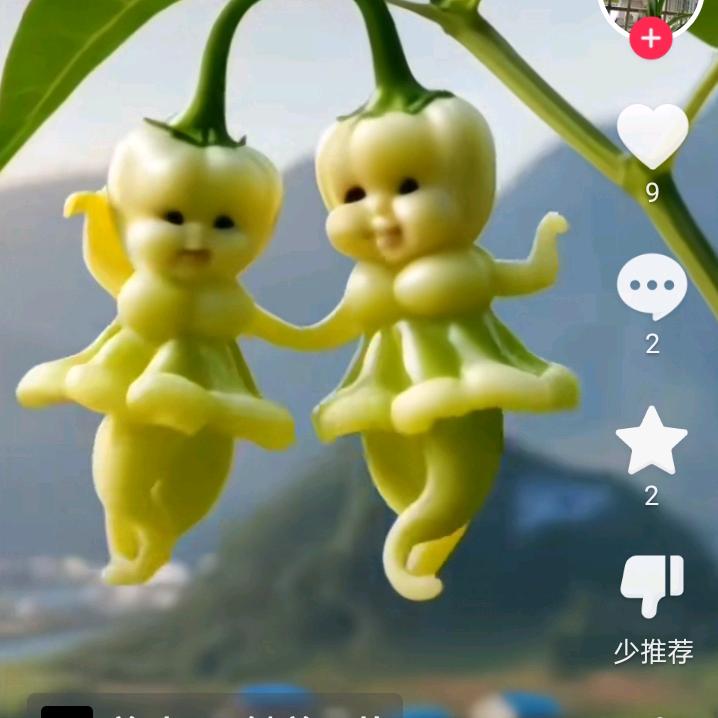Open the creator's profile avatar

point(652,10)
